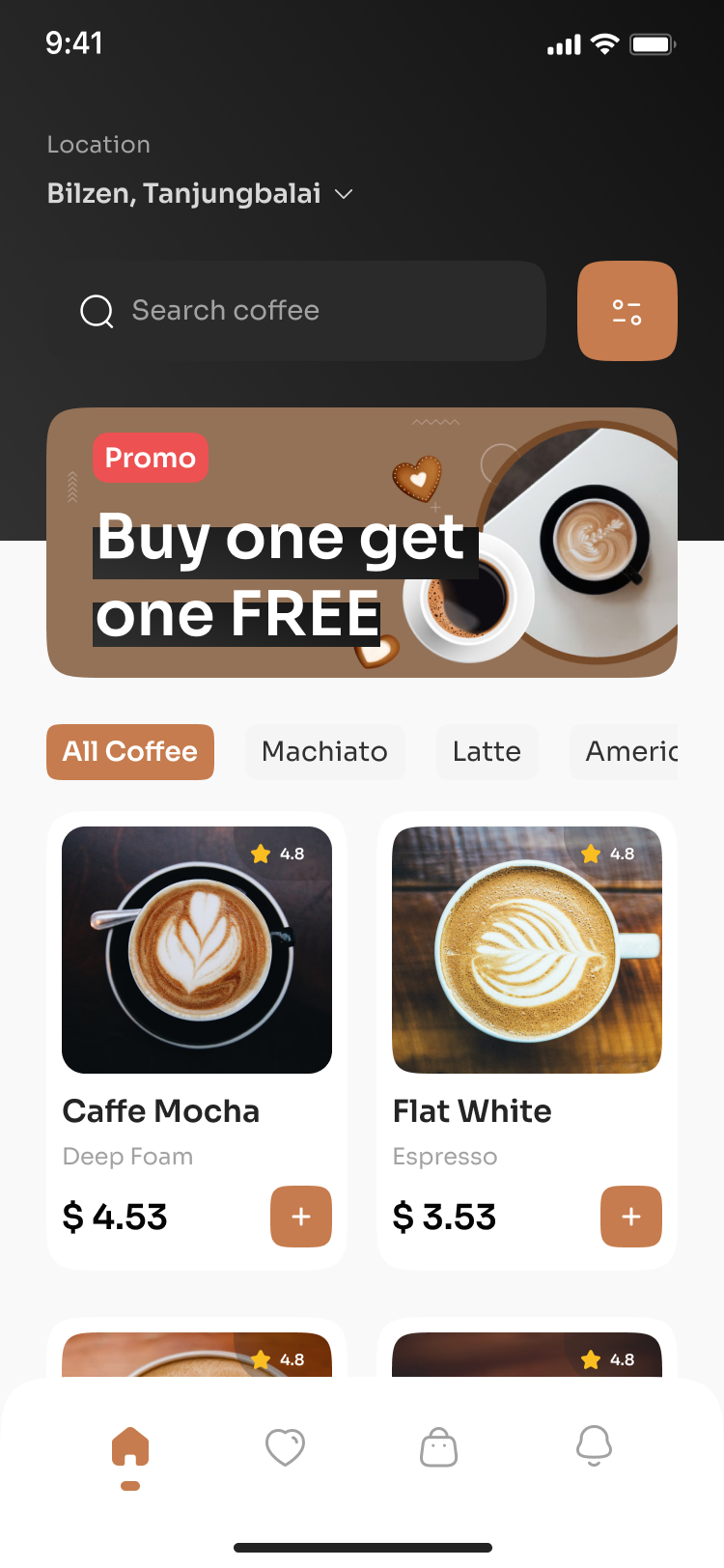Add Caffe Mocha to cart

[x=300, y=1217]
